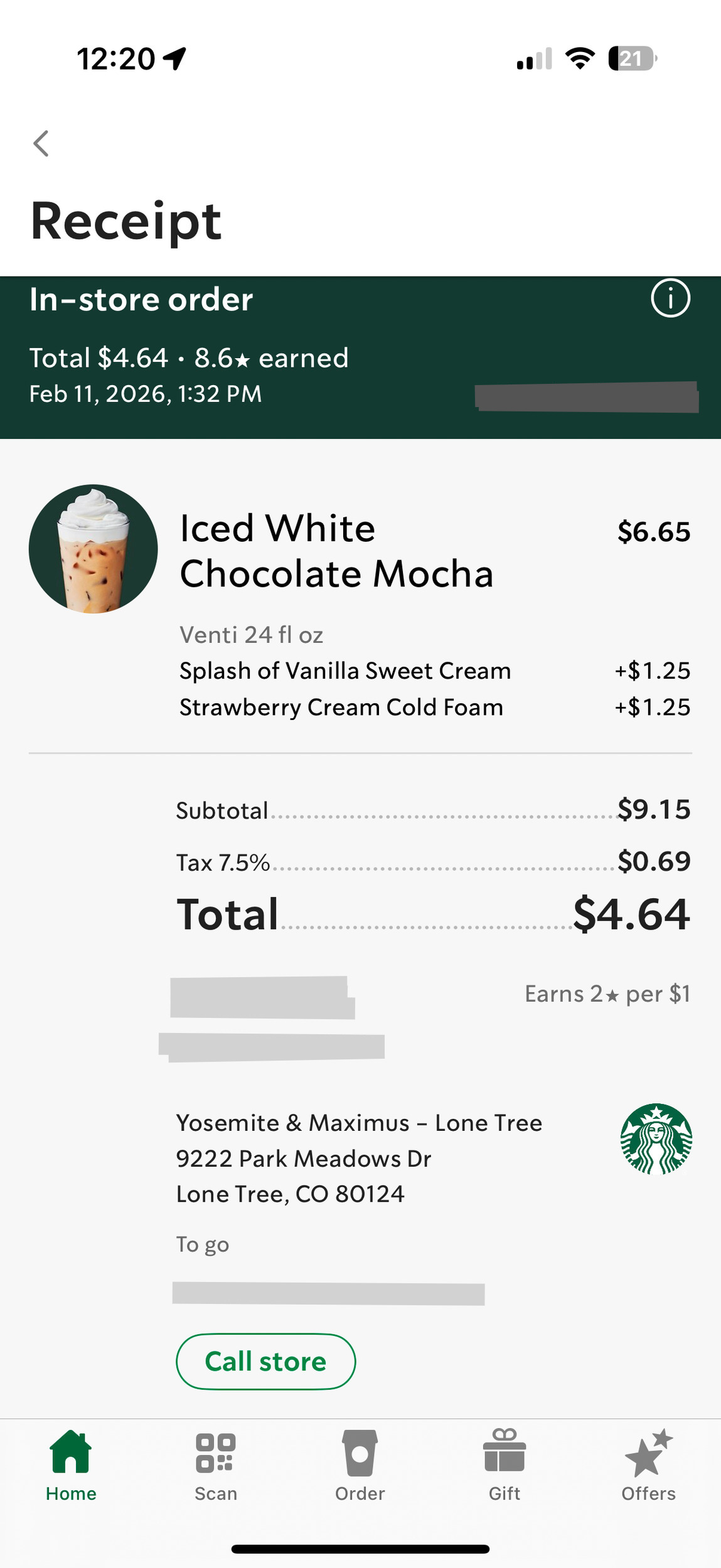Select the Gift tab
The height and width of the screenshot is (1568, 721).
click(x=504, y=1465)
